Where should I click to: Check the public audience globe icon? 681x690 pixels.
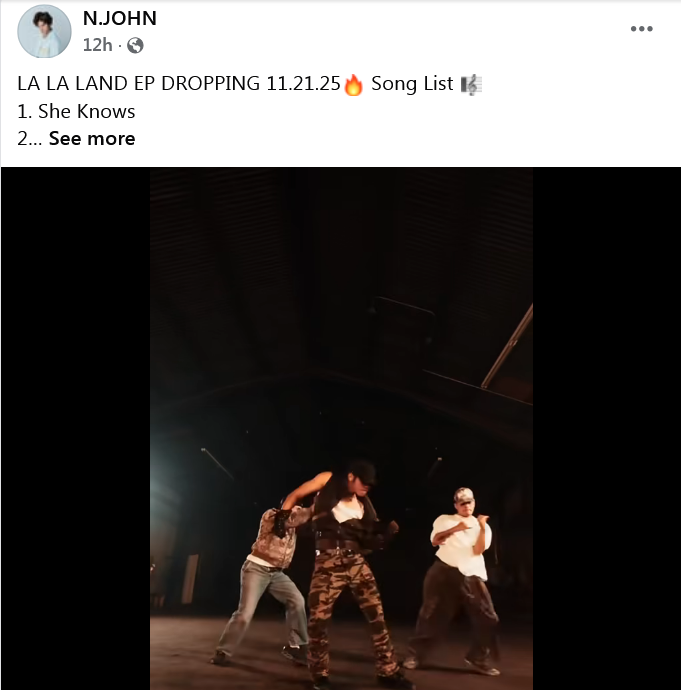135,45
